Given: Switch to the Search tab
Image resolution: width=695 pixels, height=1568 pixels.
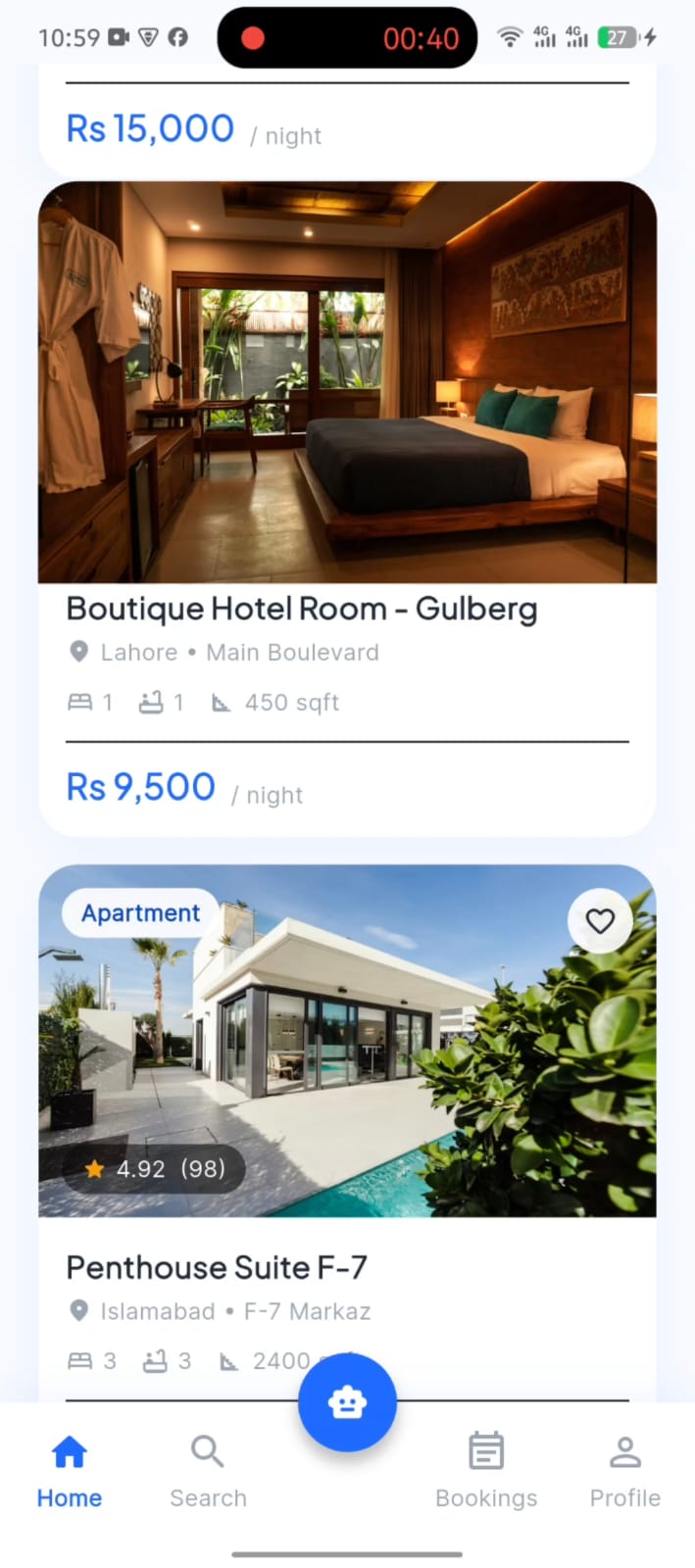Looking at the screenshot, I should pos(208,1471).
